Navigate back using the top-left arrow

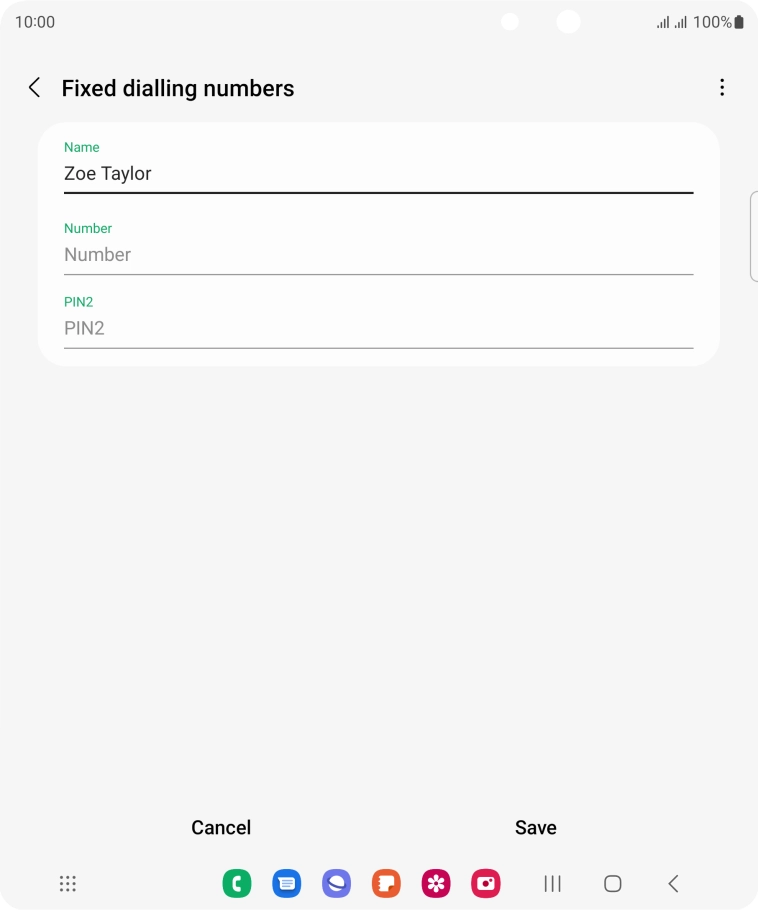click(x=34, y=87)
